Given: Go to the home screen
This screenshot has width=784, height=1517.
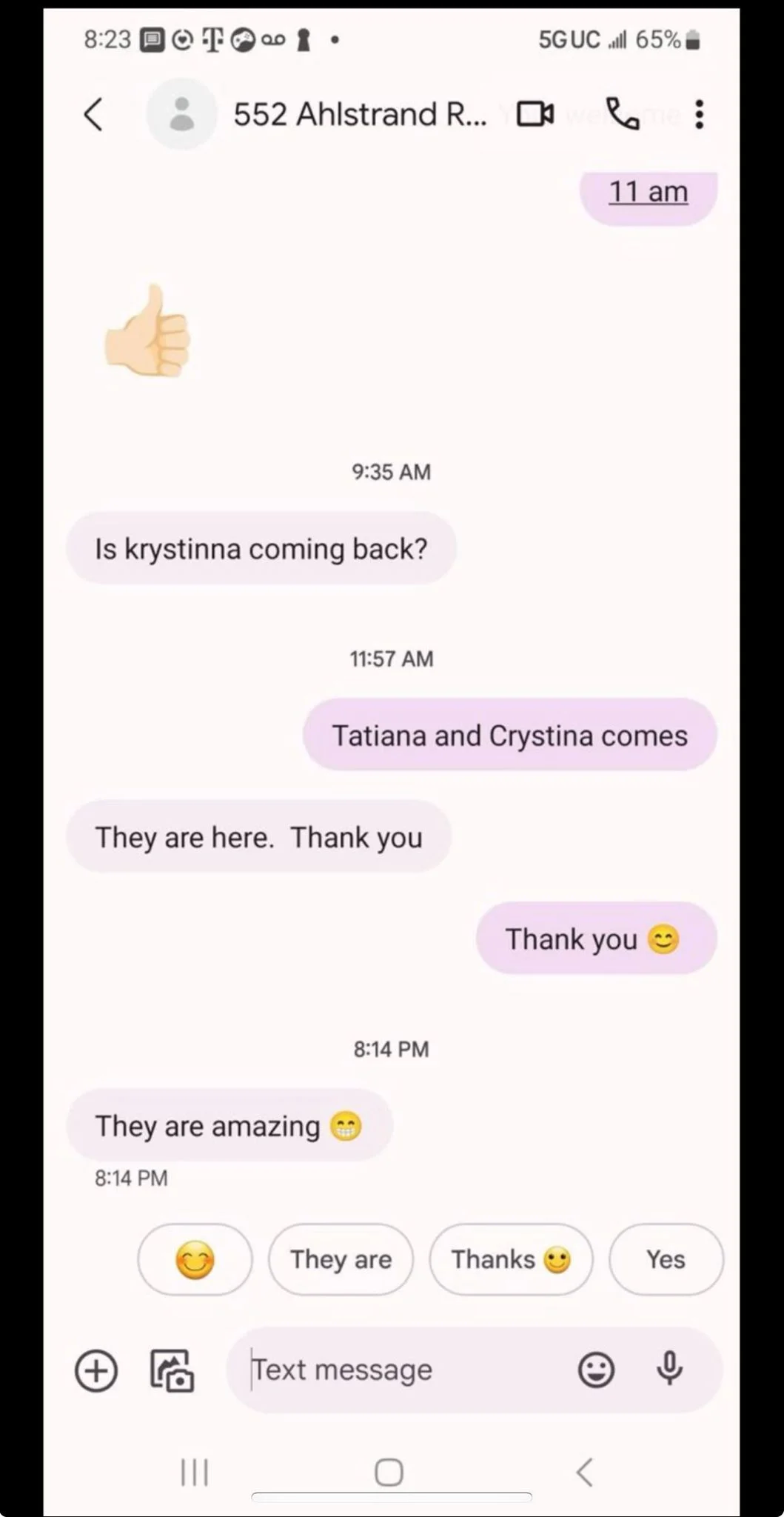Looking at the screenshot, I should click(x=389, y=1473).
